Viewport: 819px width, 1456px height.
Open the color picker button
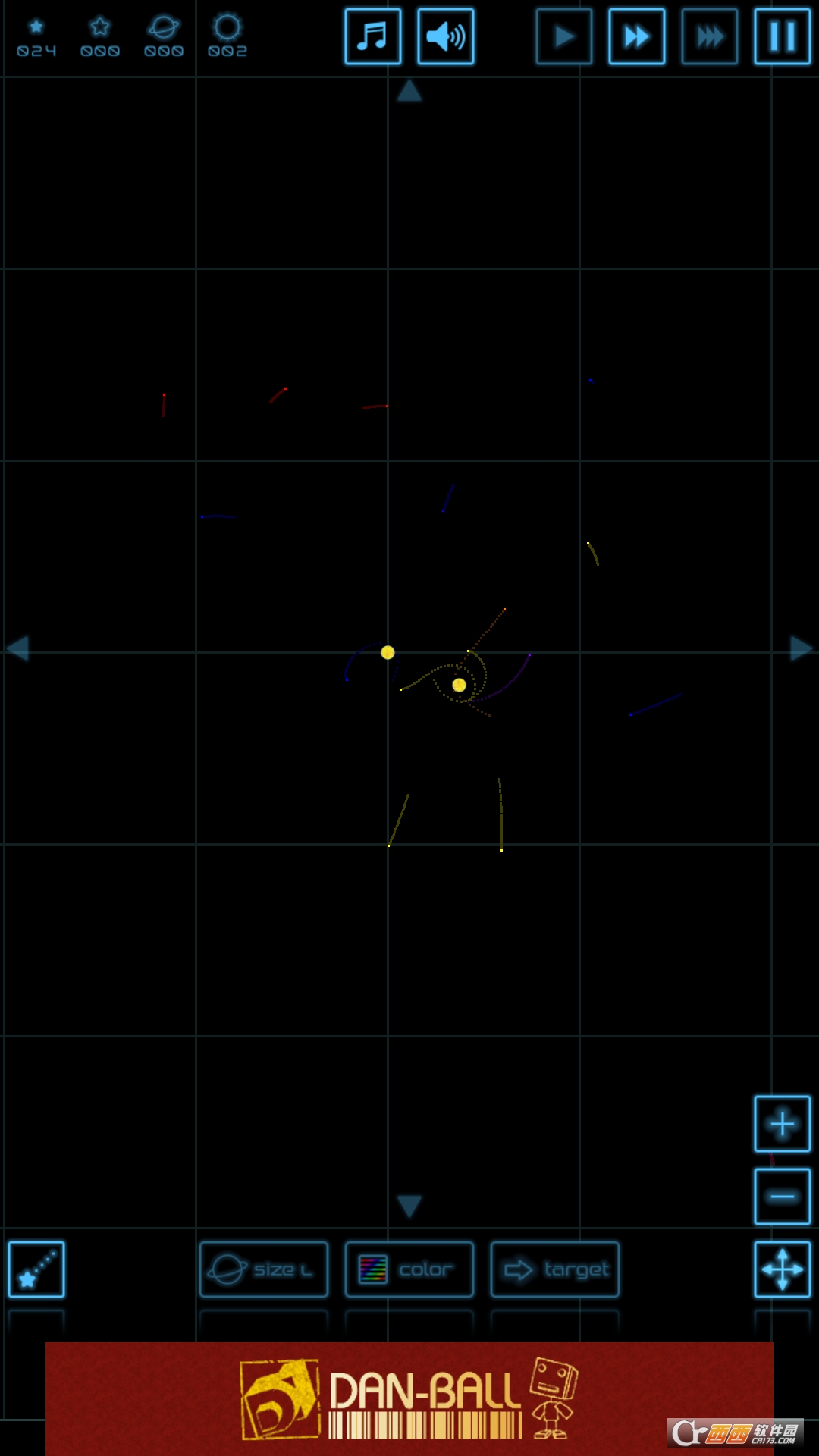point(409,1269)
